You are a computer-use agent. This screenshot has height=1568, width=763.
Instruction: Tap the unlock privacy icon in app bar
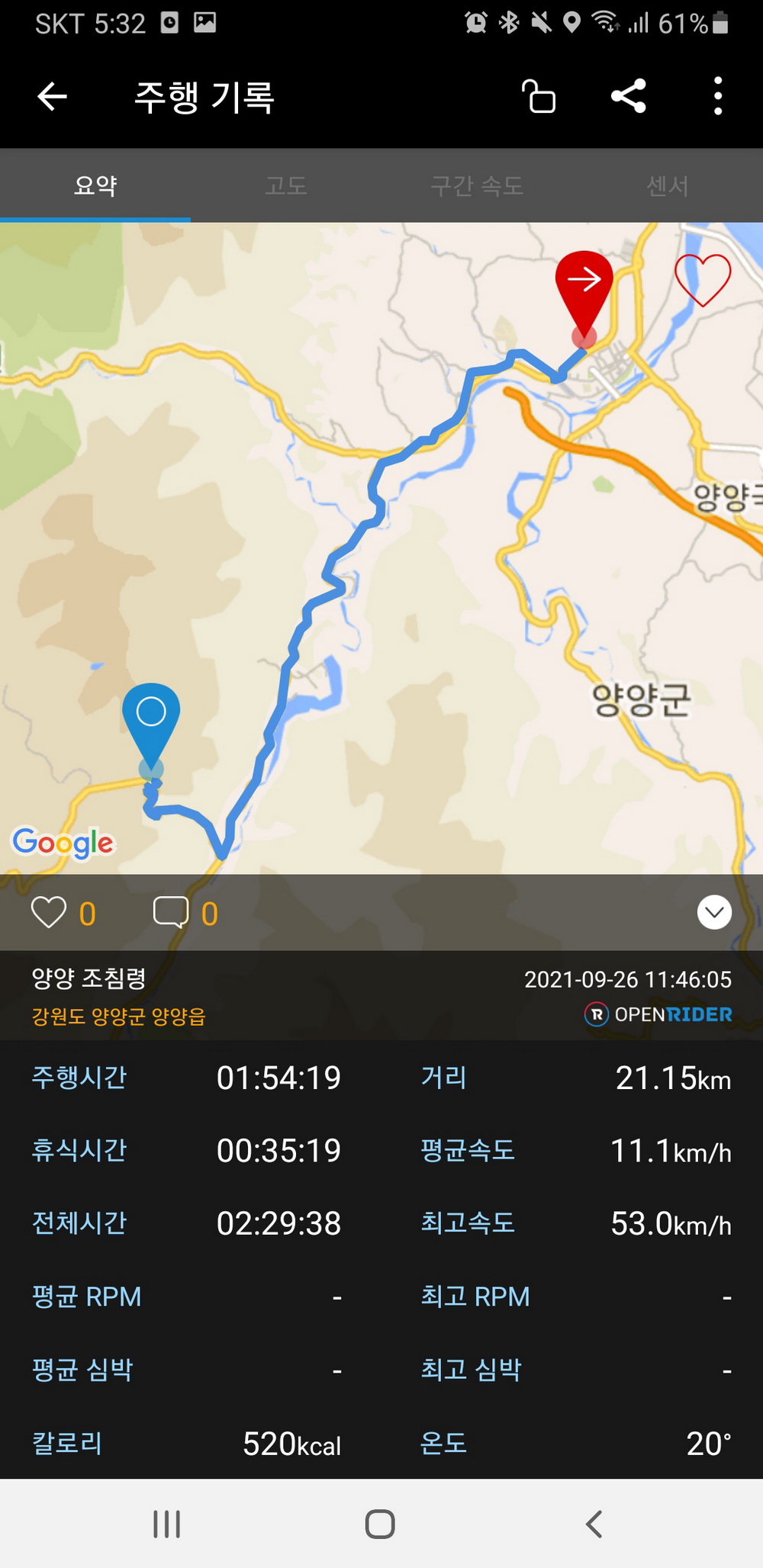click(539, 97)
